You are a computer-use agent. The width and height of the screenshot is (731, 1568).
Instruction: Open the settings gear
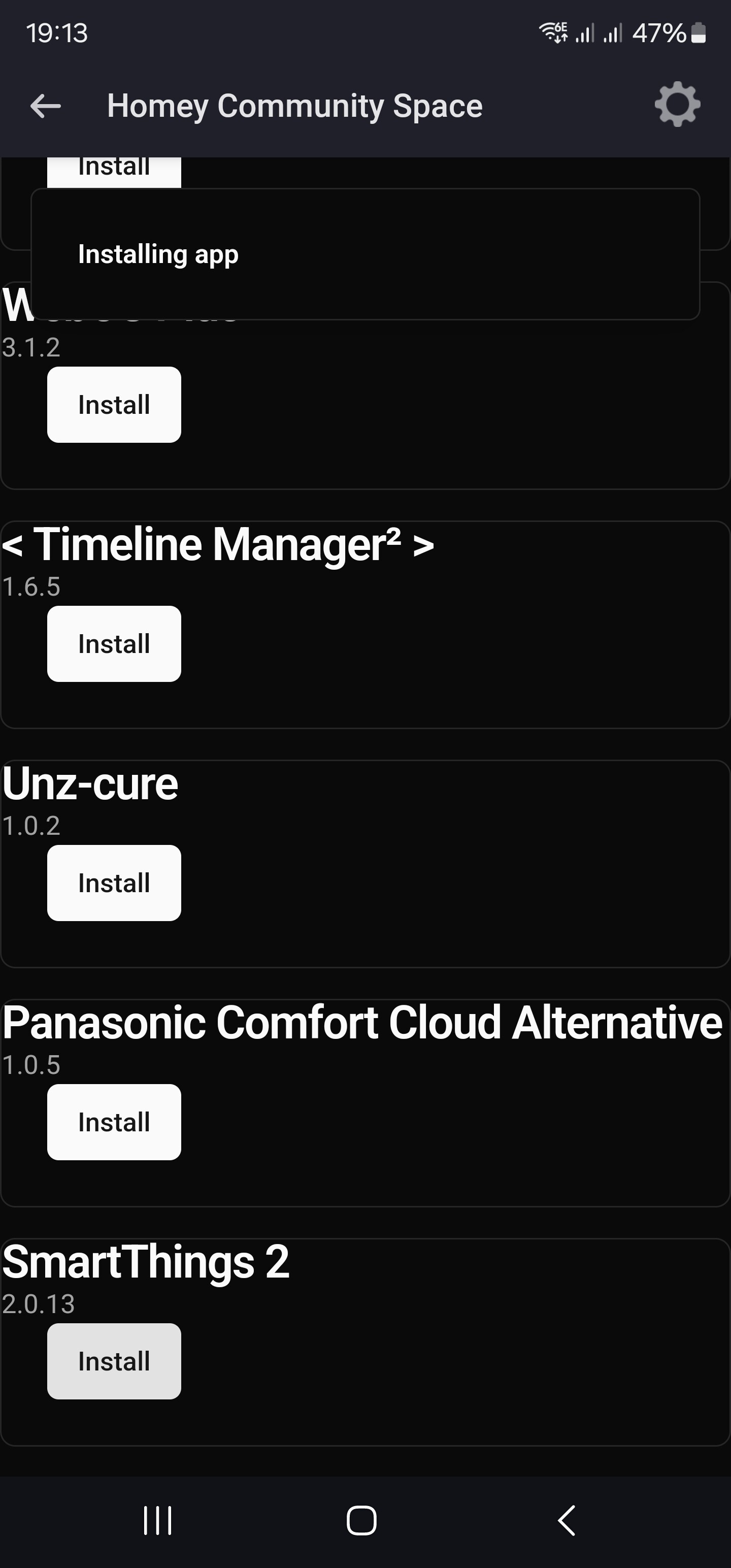[677, 105]
